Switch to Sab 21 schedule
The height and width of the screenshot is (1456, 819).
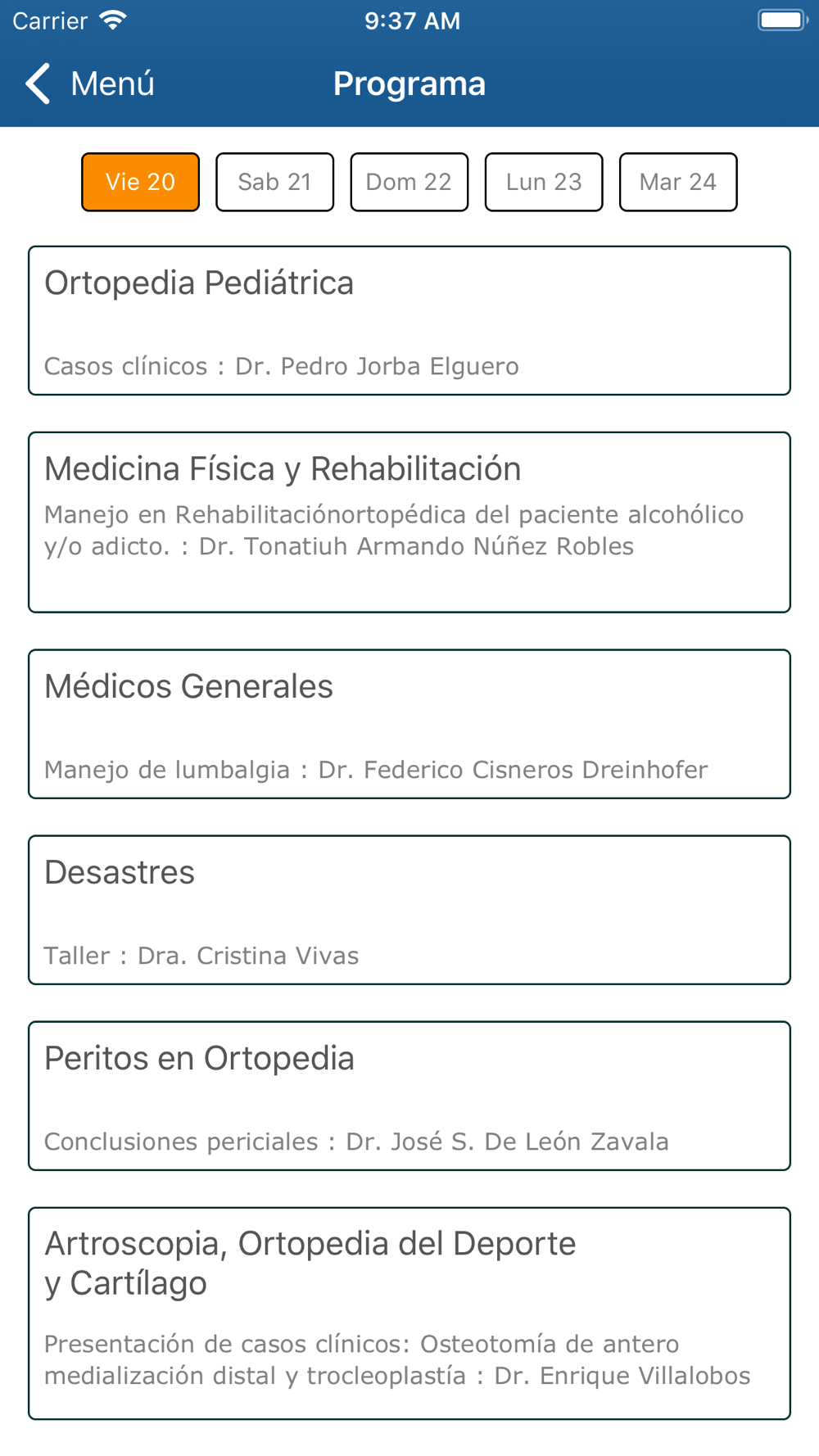(x=274, y=182)
